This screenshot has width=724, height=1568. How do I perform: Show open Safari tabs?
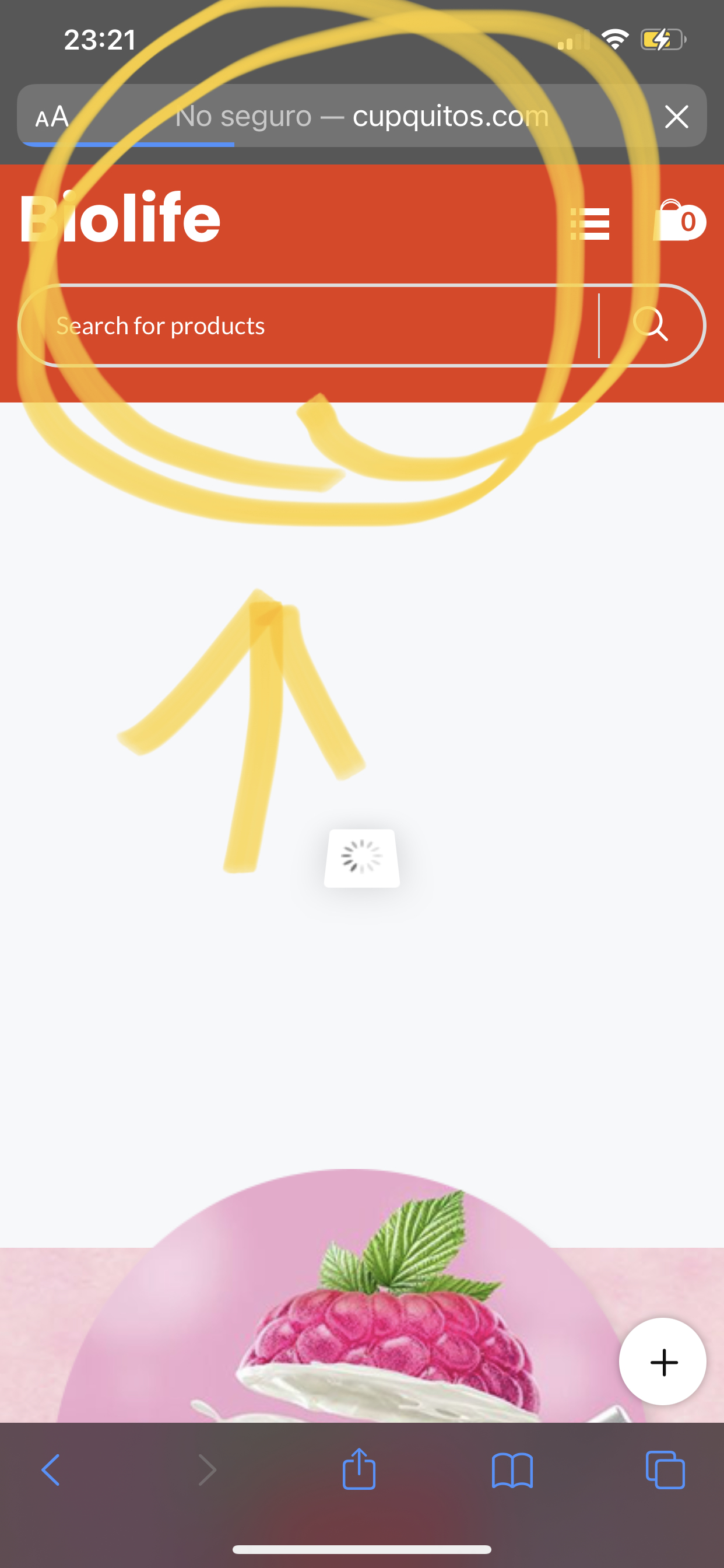pos(665,1470)
